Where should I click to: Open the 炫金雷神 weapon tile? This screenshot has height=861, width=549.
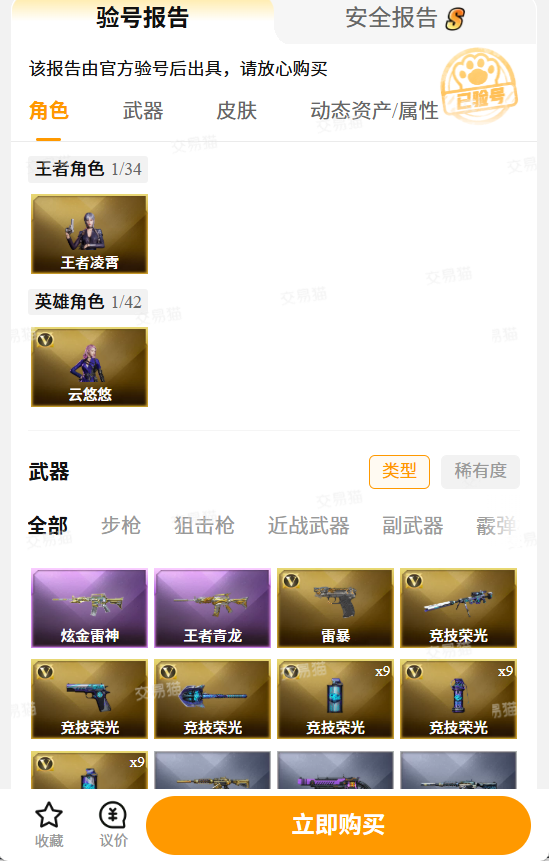click(89, 608)
